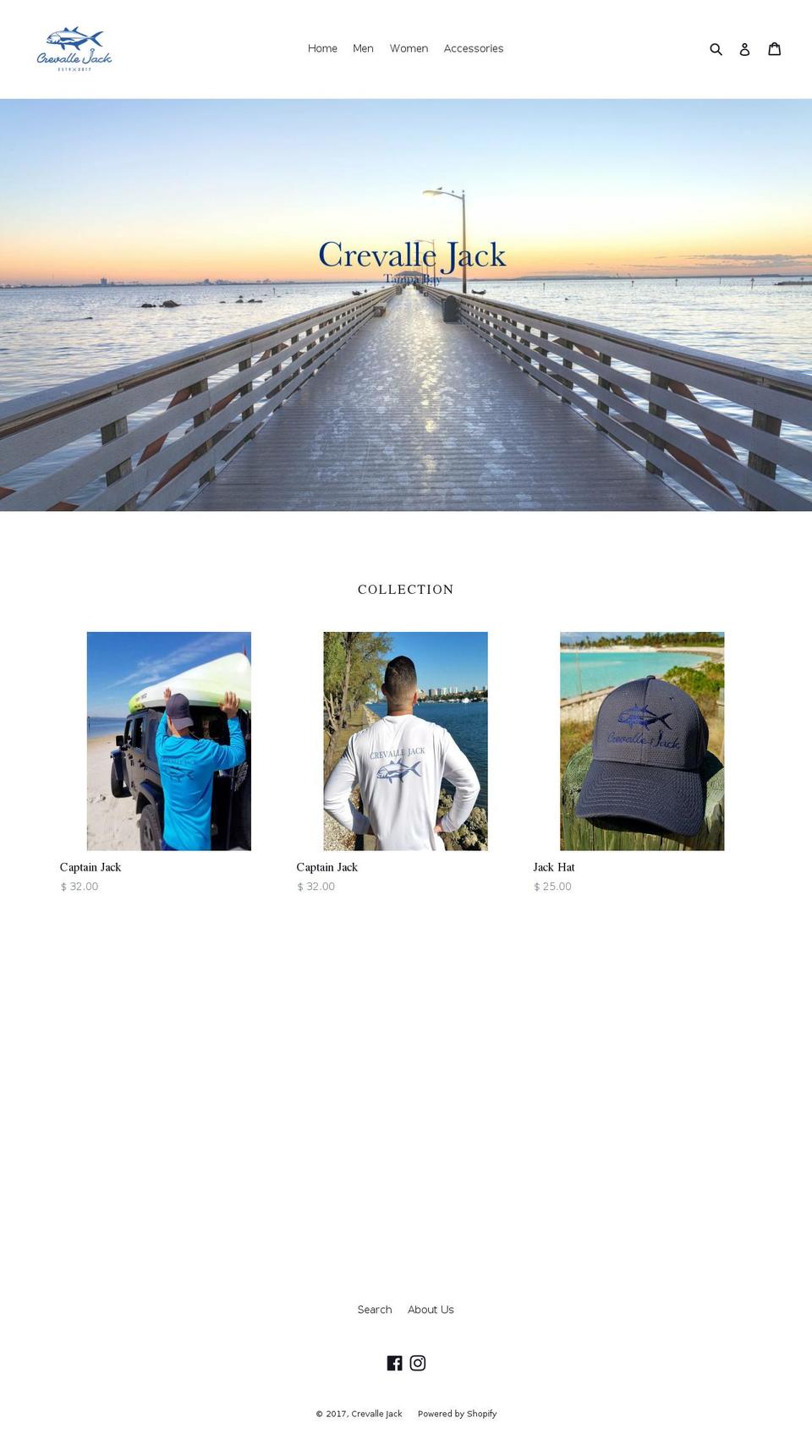Open the About Us footer link
Viewport: 812px width, 1456px height.
431,1310
